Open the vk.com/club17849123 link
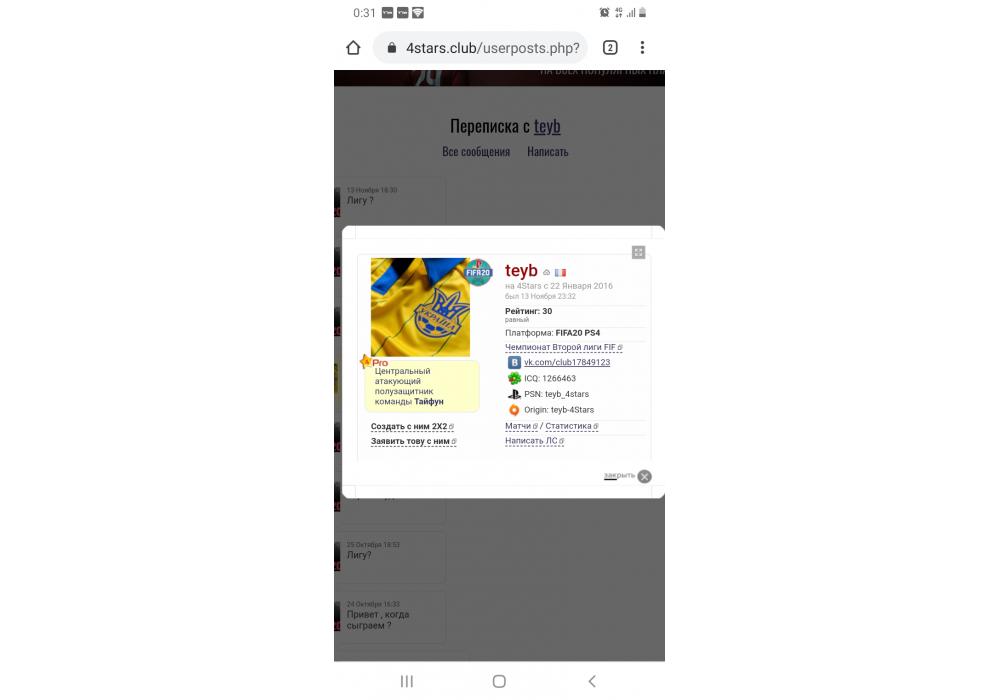1000x700 pixels. tap(566, 362)
